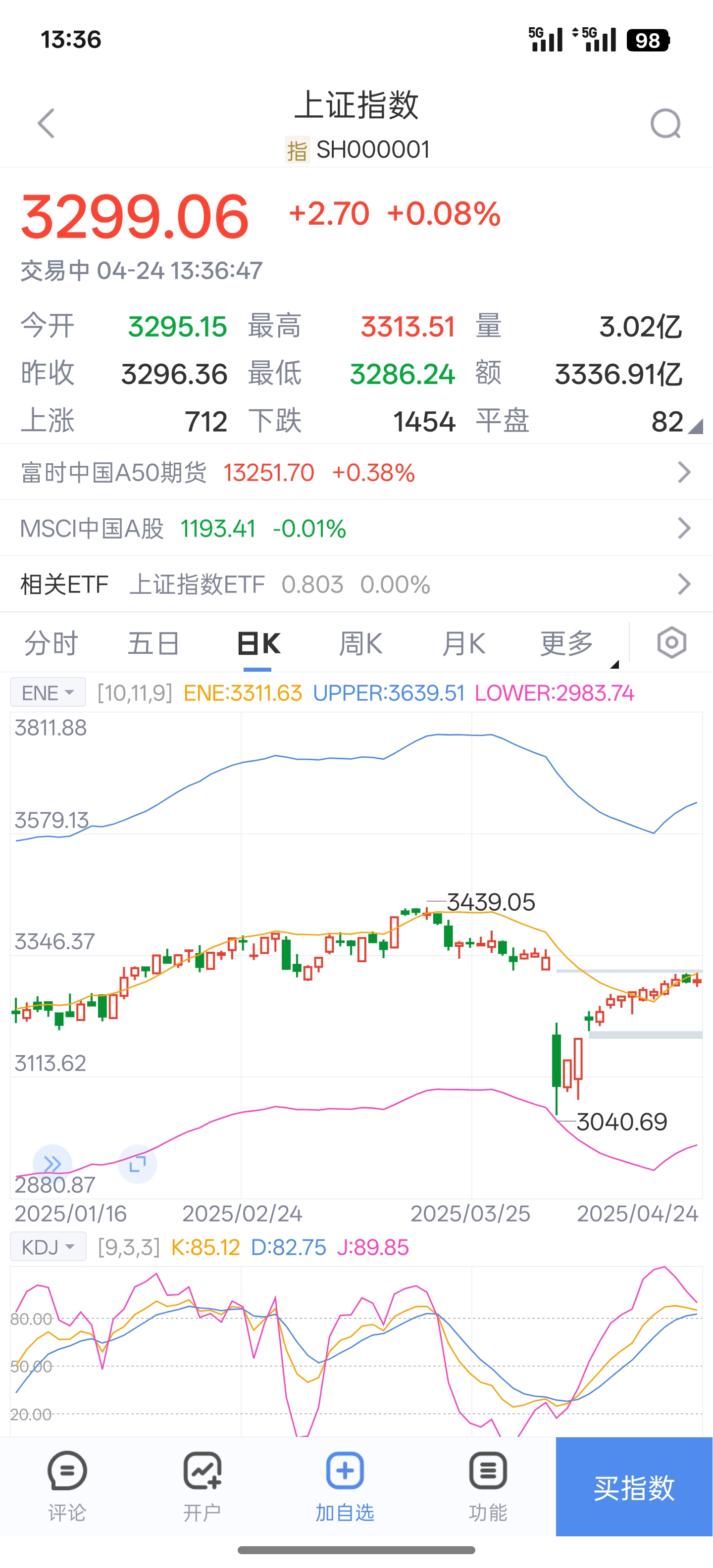The width and height of the screenshot is (713, 1568).
Task: Switch to the 周K chart tab
Action: tap(360, 643)
